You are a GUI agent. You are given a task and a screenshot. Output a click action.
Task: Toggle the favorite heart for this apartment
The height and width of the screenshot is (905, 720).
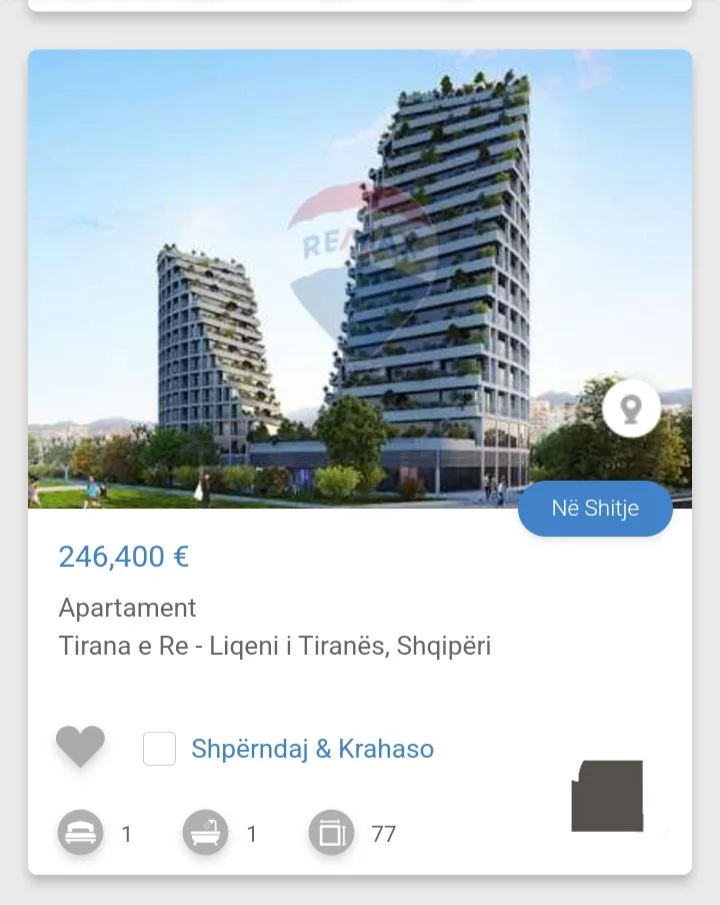pos(80,745)
